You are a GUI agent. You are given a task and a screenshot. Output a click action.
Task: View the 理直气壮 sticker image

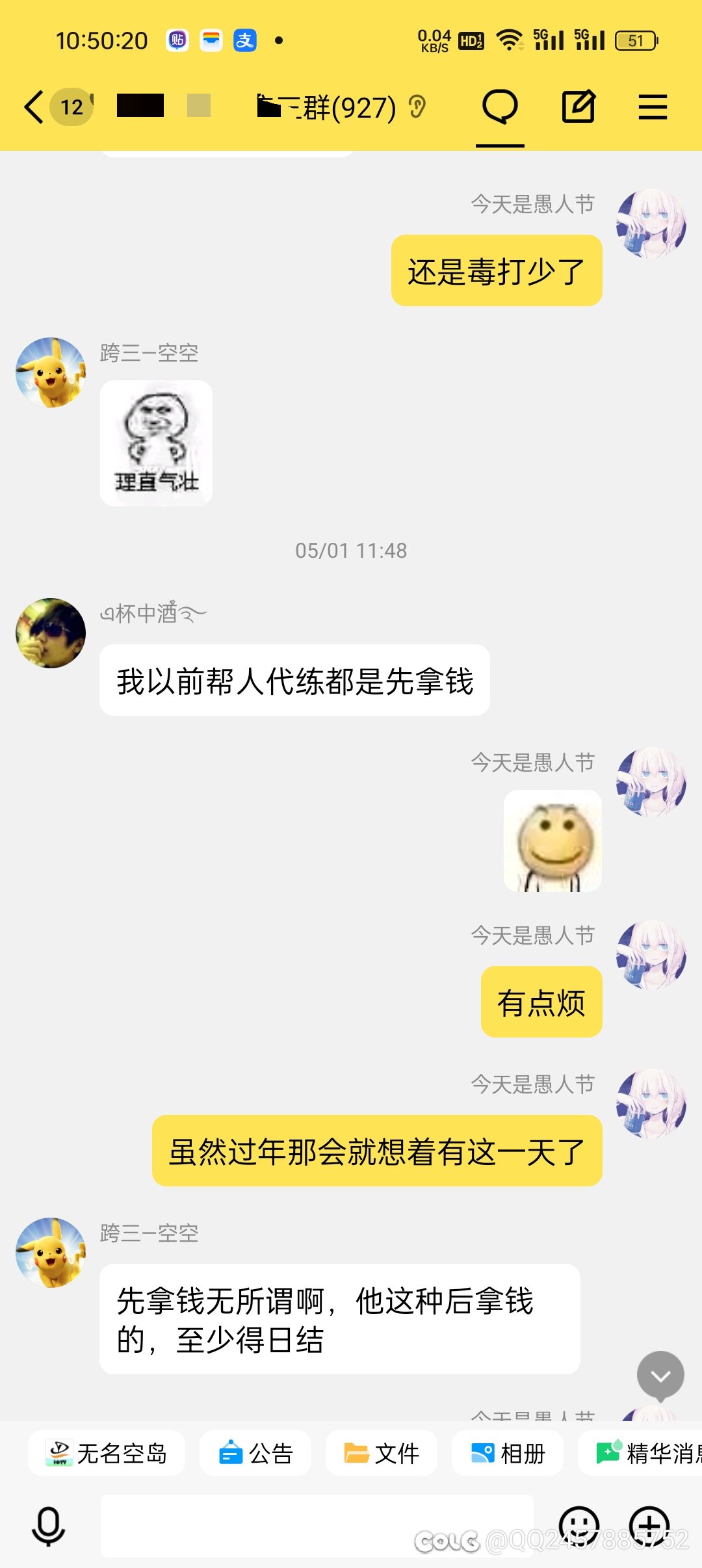[156, 443]
